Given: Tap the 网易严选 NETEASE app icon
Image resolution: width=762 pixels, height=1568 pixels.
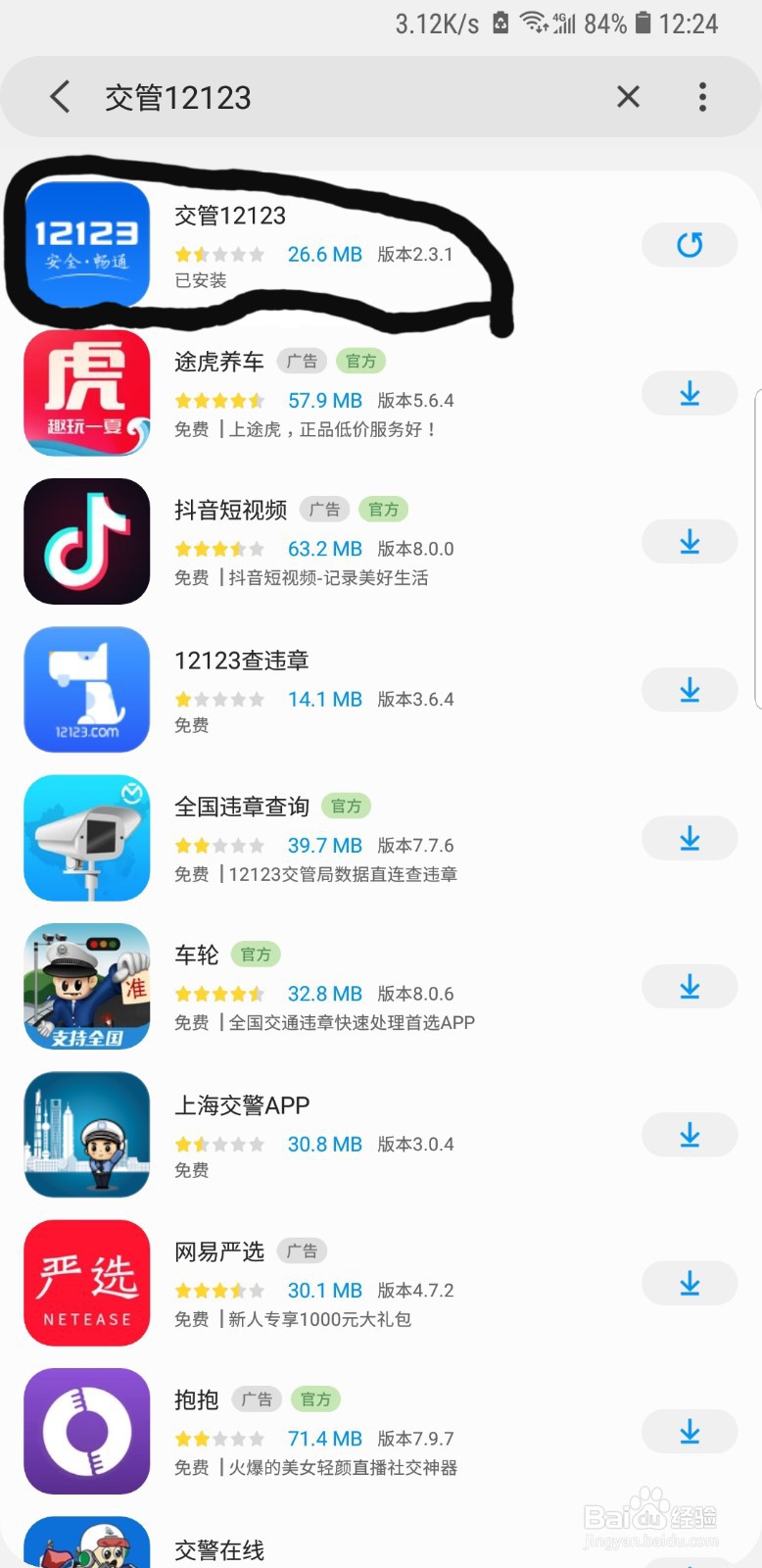Looking at the screenshot, I should point(86,1283).
